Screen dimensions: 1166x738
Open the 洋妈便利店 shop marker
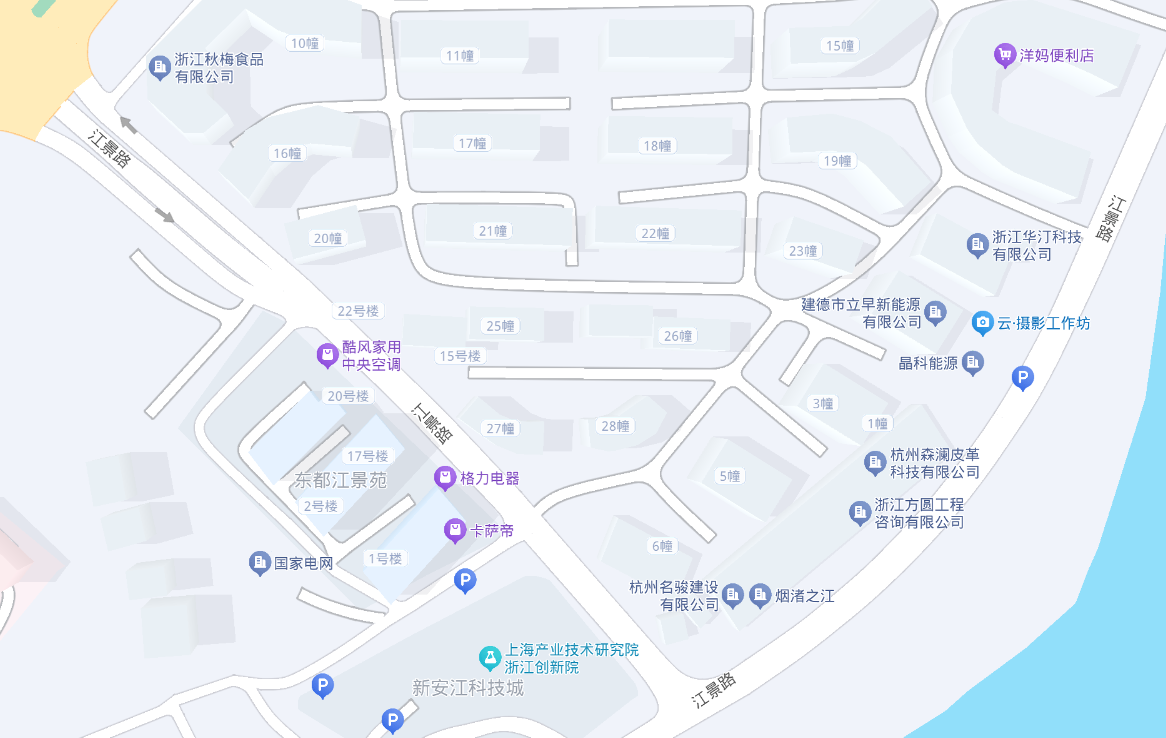click(x=1004, y=56)
